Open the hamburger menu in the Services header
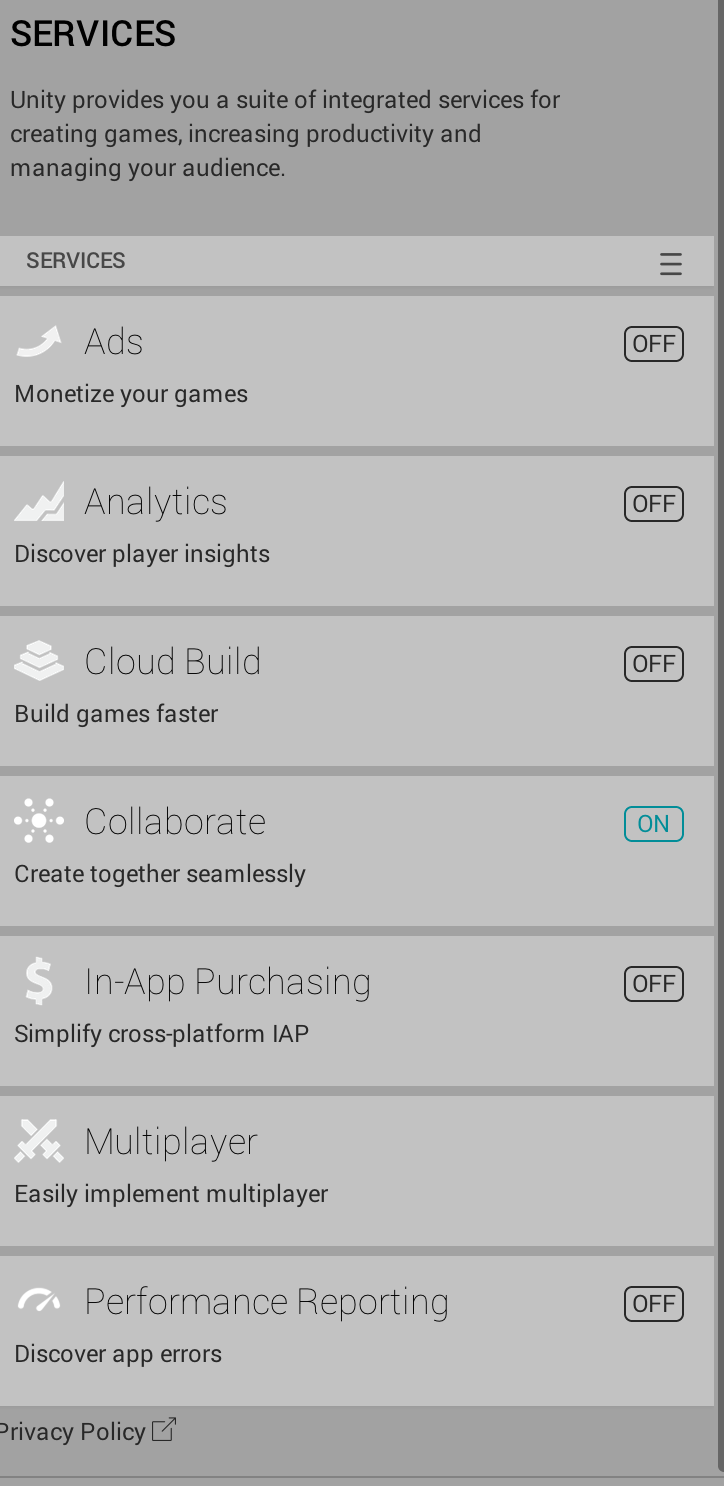Image resolution: width=724 pixels, height=1486 pixels. pyautogui.click(x=670, y=263)
